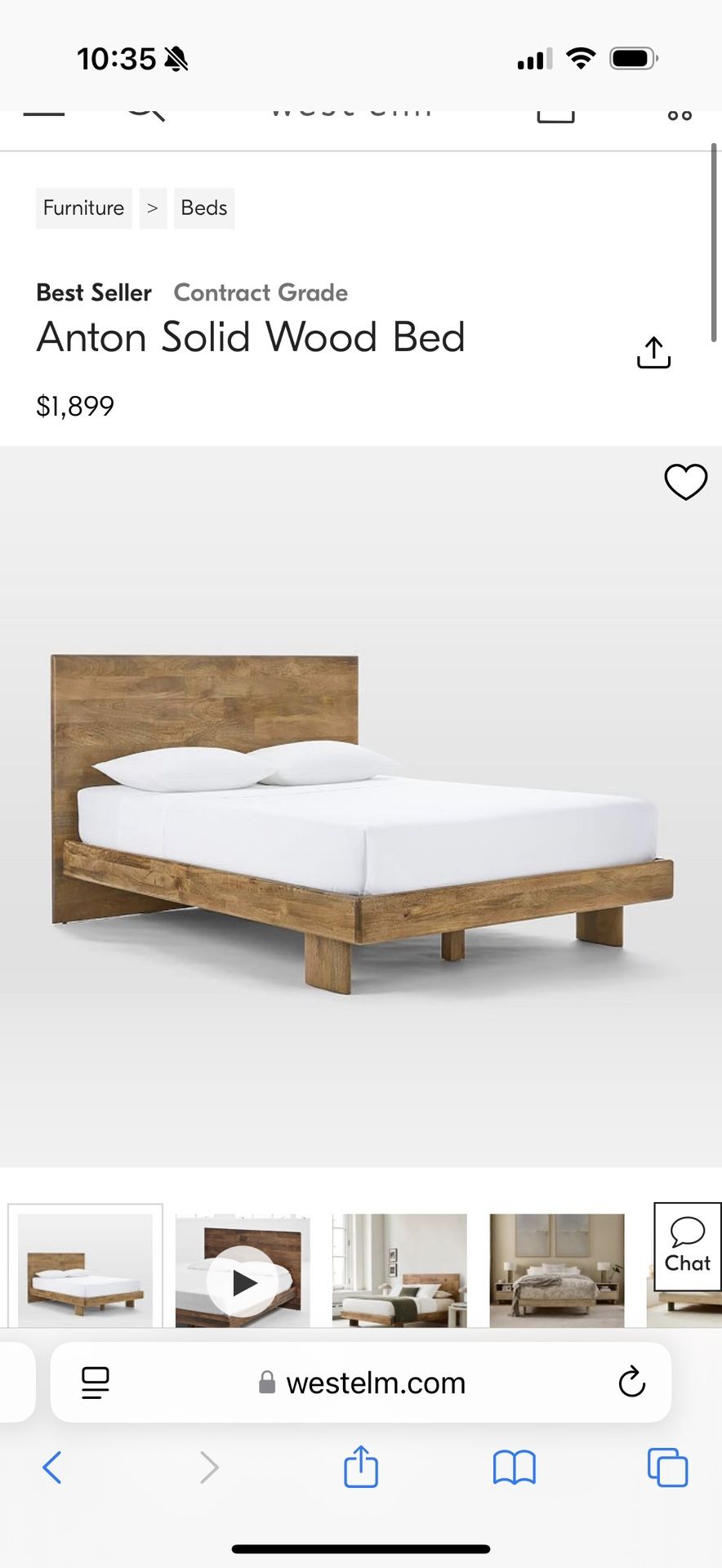Image resolution: width=722 pixels, height=1568 pixels.
Task: Go to the Beds category breadcrumb
Action: (203, 208)
